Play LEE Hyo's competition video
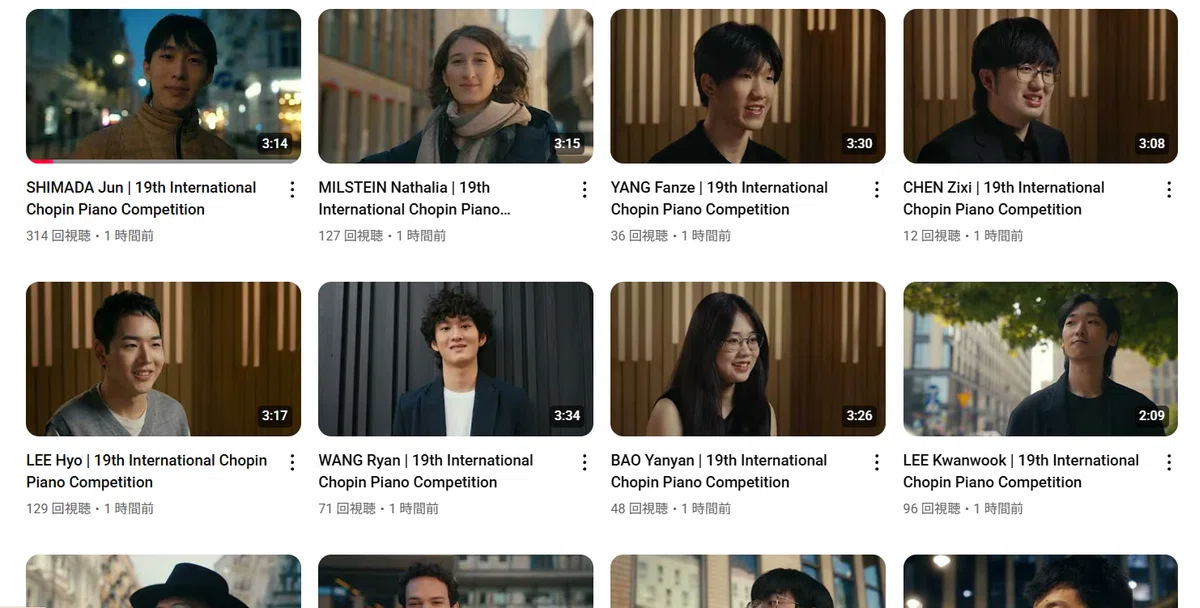This screenshot has height=608, width=1200. pos(163,359)
